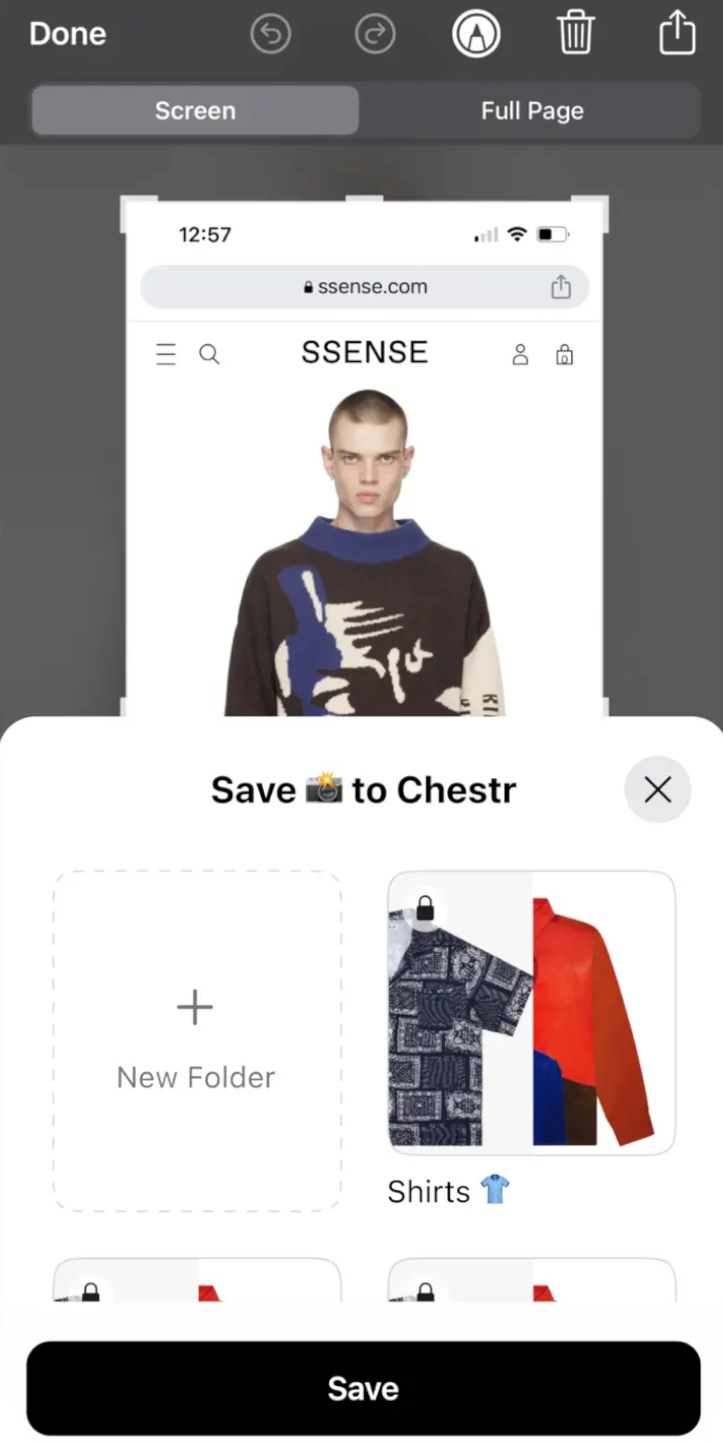Tap Done to finish editing screenshot
The width and height of the screenshot is (723, 1444).
(67, 34)
